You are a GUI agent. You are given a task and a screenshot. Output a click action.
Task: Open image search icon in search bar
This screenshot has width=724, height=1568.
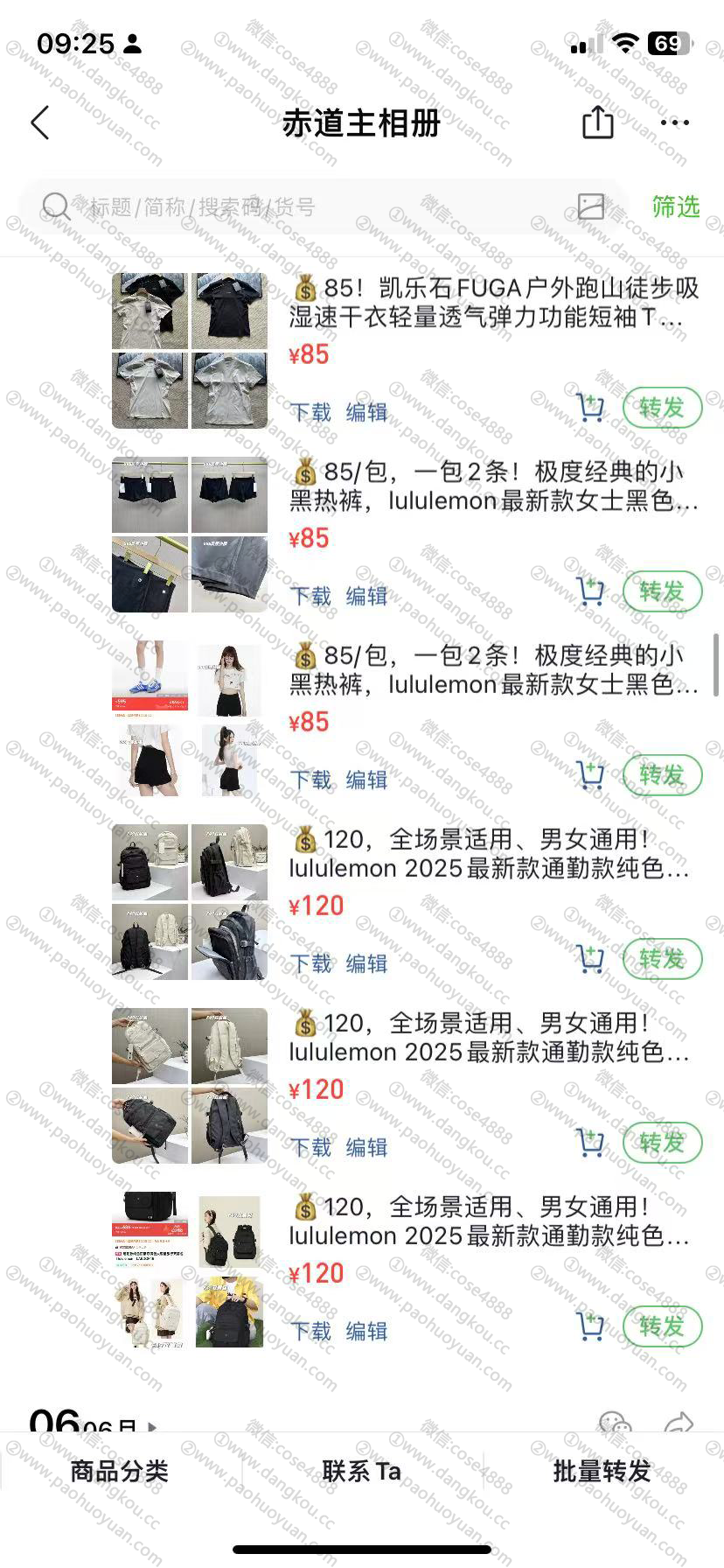[x=591, y=206]
